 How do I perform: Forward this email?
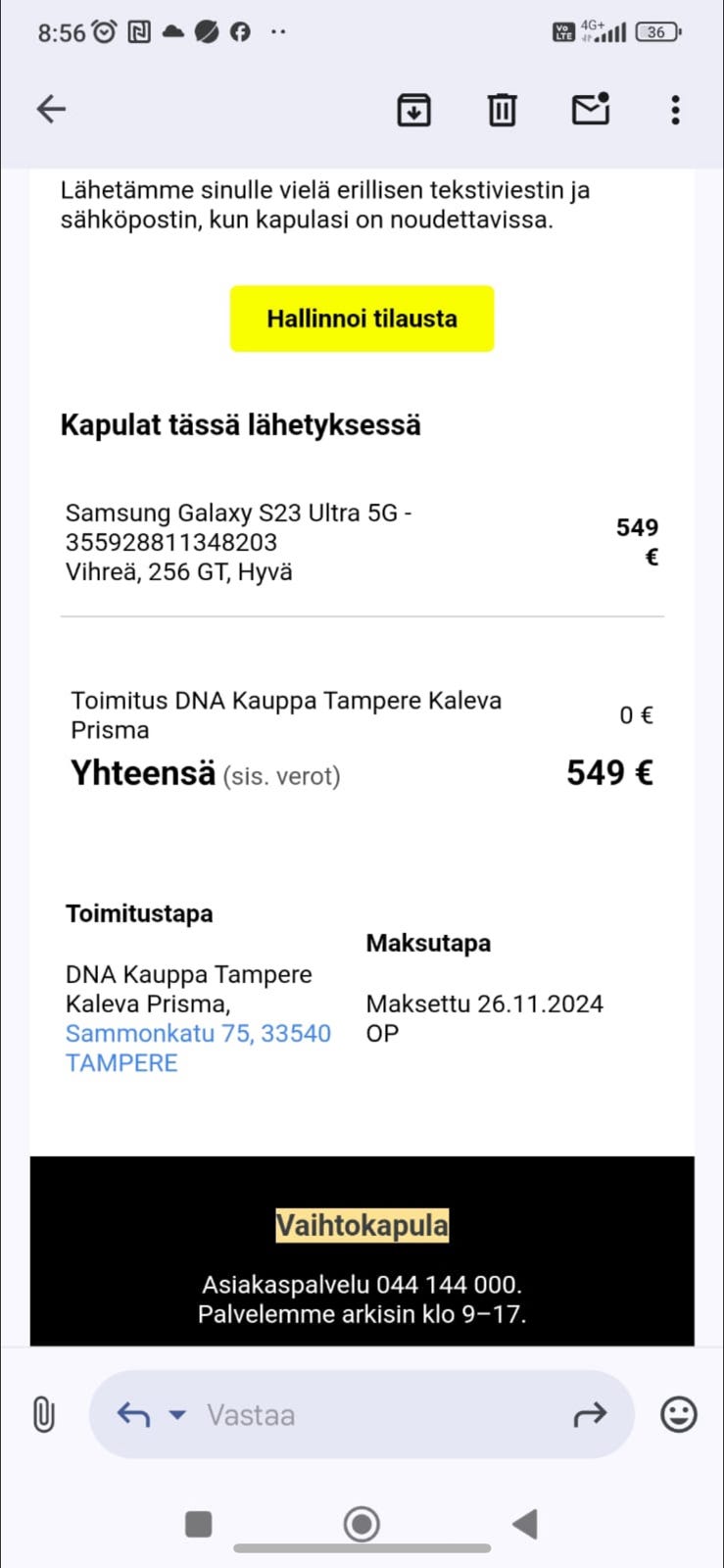click(592, 1414)
